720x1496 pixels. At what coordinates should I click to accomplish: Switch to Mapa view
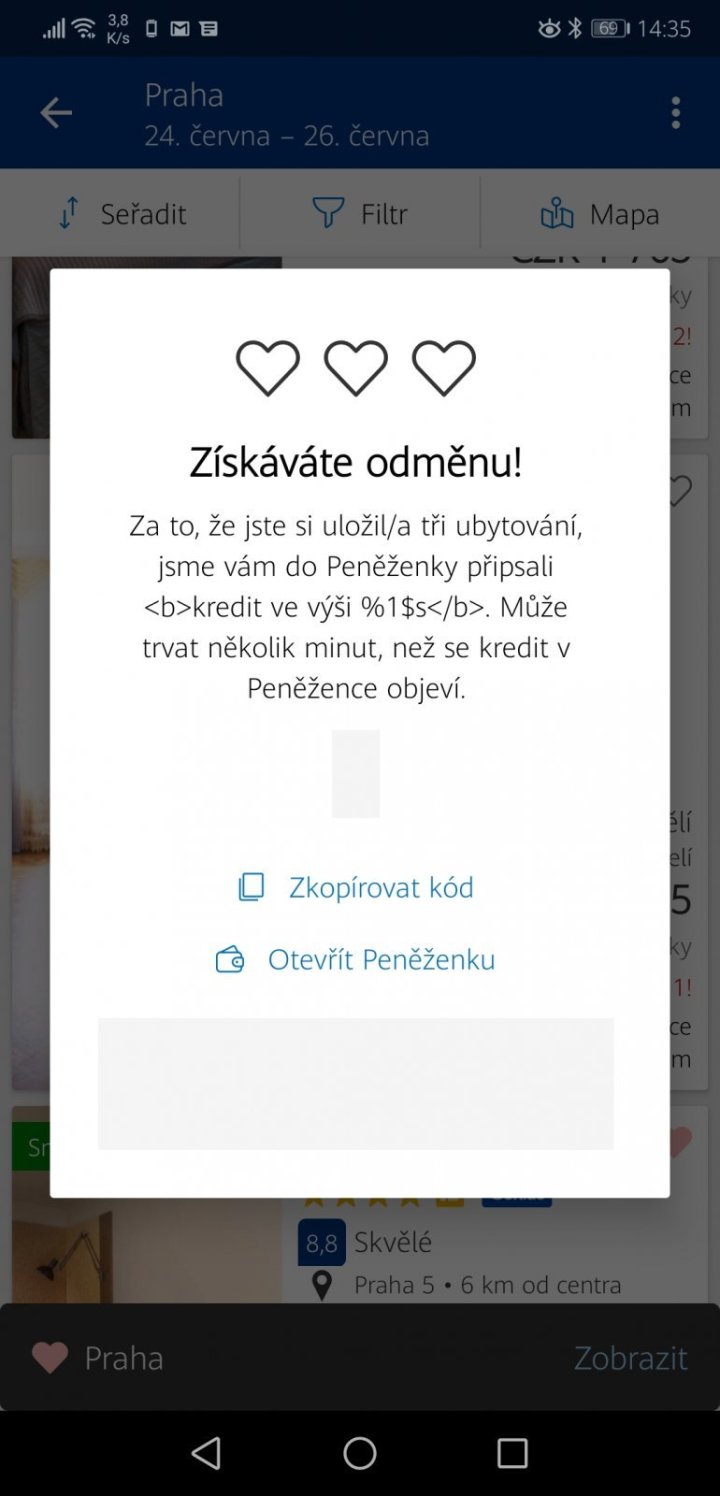tap(600, 213)
